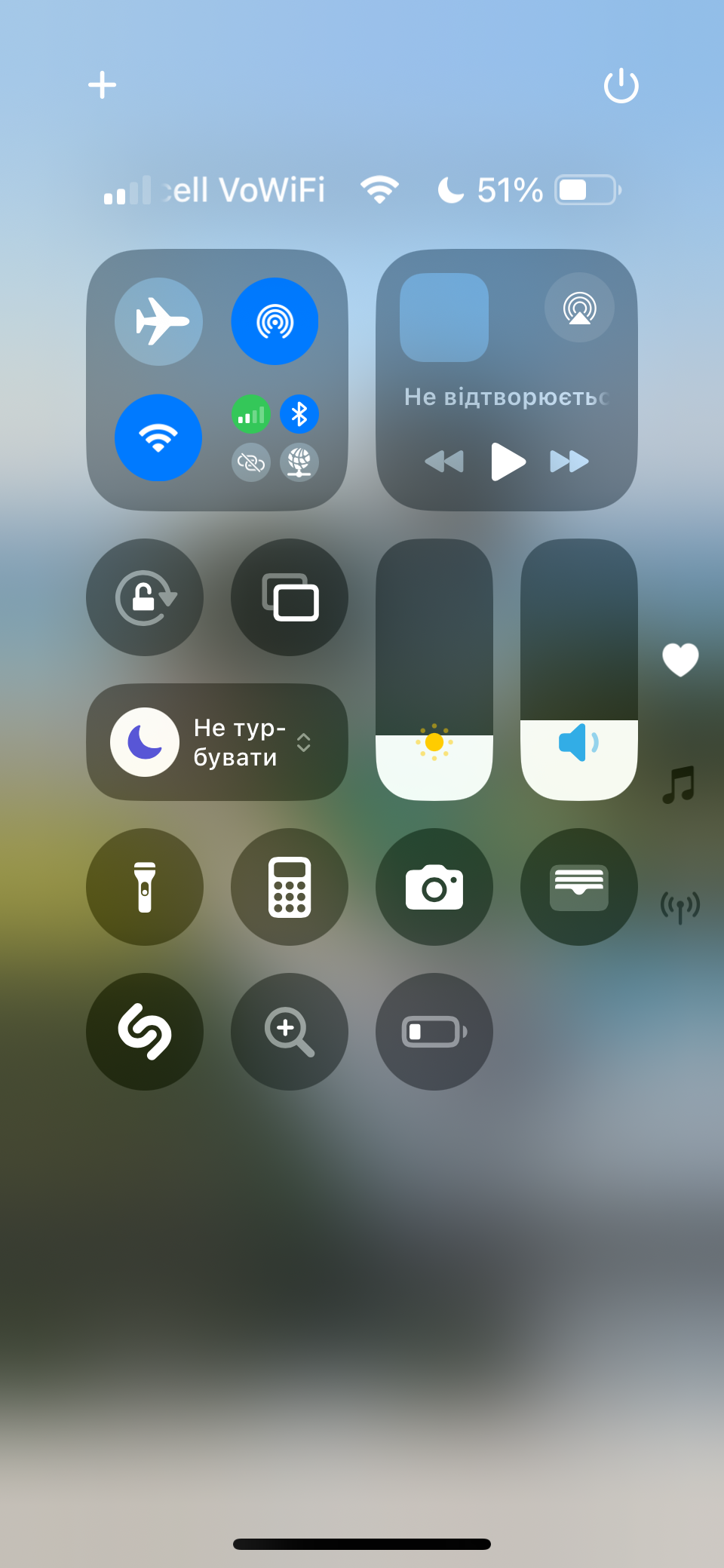Open the power button menu
724x1568 pixels.
click(621, 85)
